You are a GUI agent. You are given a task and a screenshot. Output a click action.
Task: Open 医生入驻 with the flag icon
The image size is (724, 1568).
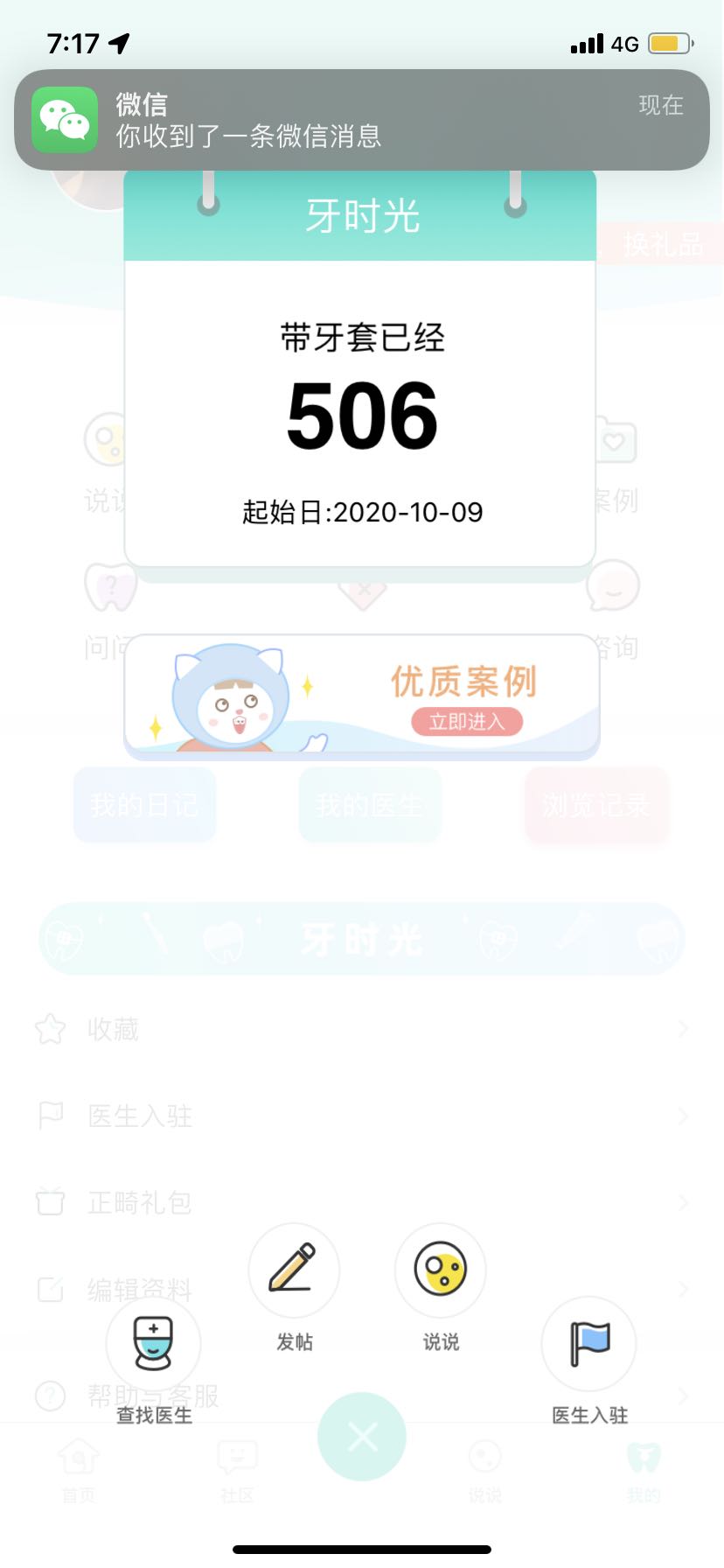coord(589,1343)
